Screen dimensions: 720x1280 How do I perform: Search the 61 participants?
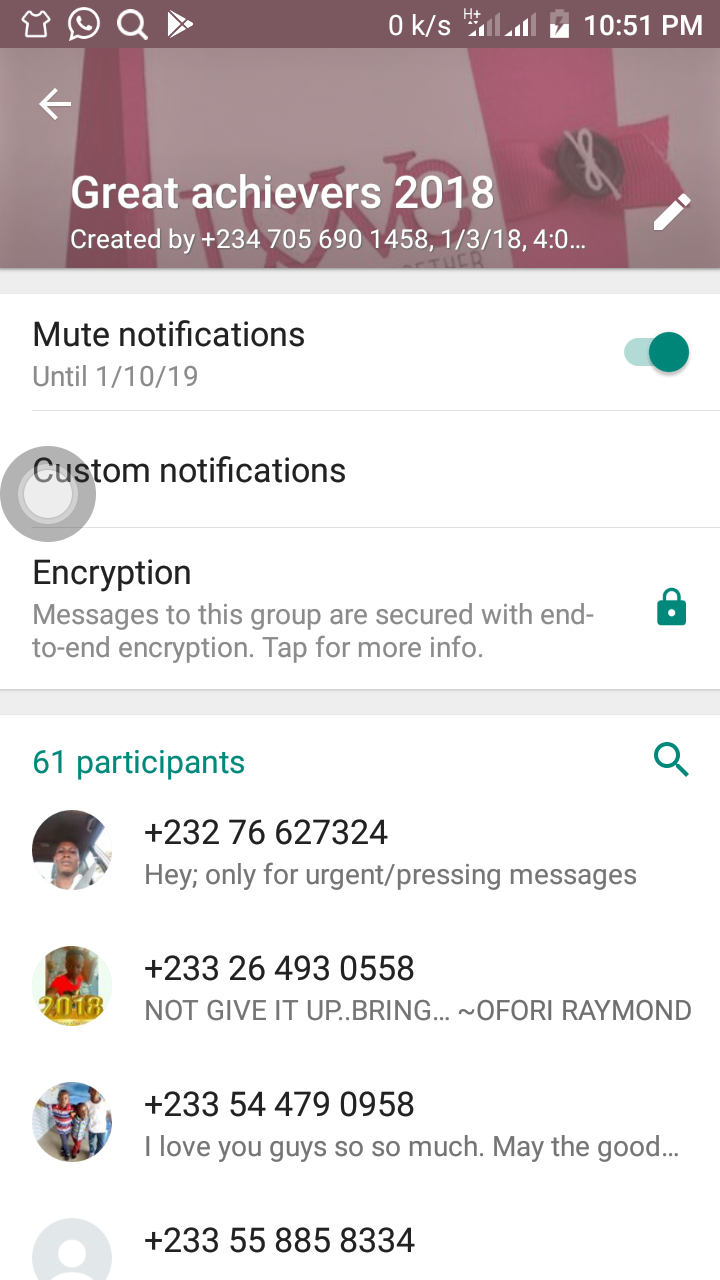[671, 761]
